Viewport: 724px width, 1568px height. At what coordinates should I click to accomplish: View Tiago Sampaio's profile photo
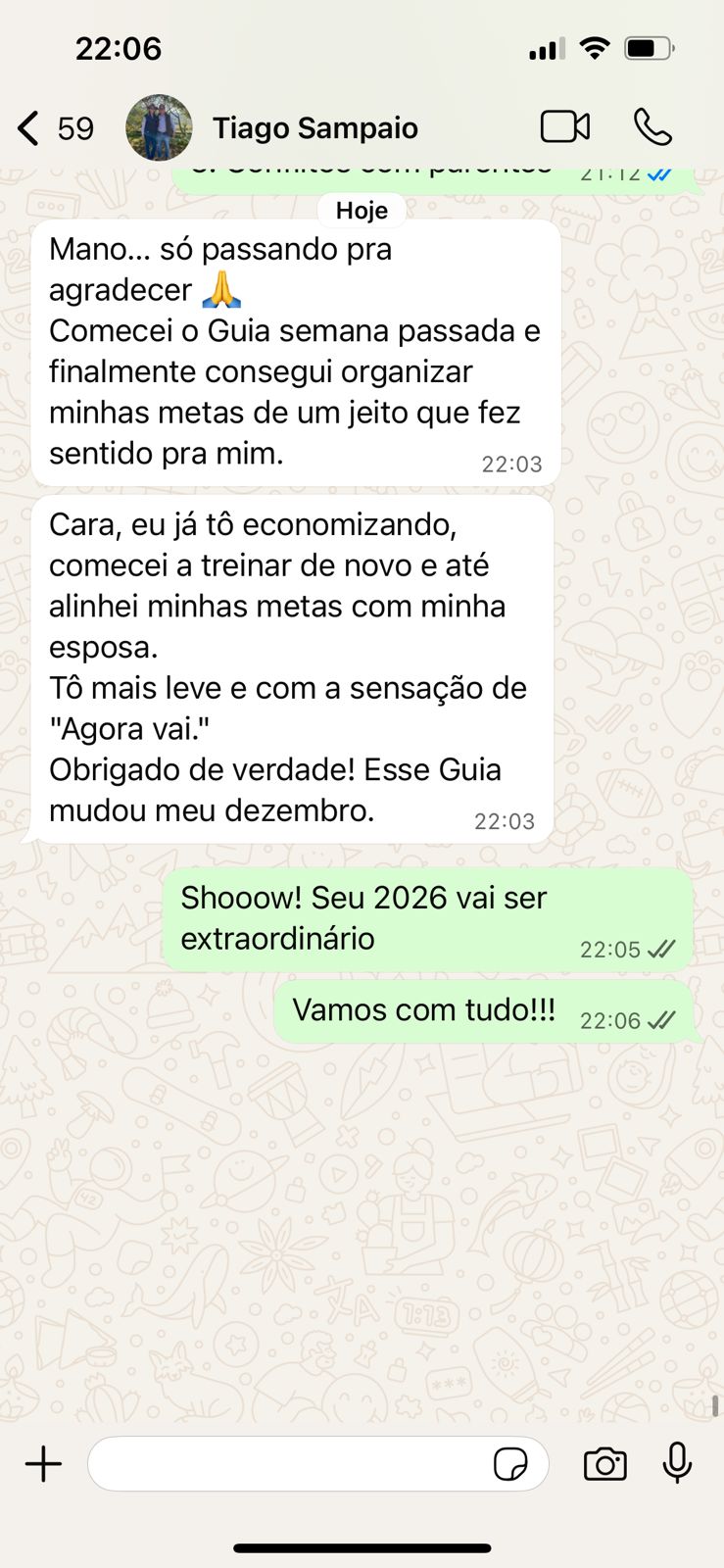pos(160,127)
